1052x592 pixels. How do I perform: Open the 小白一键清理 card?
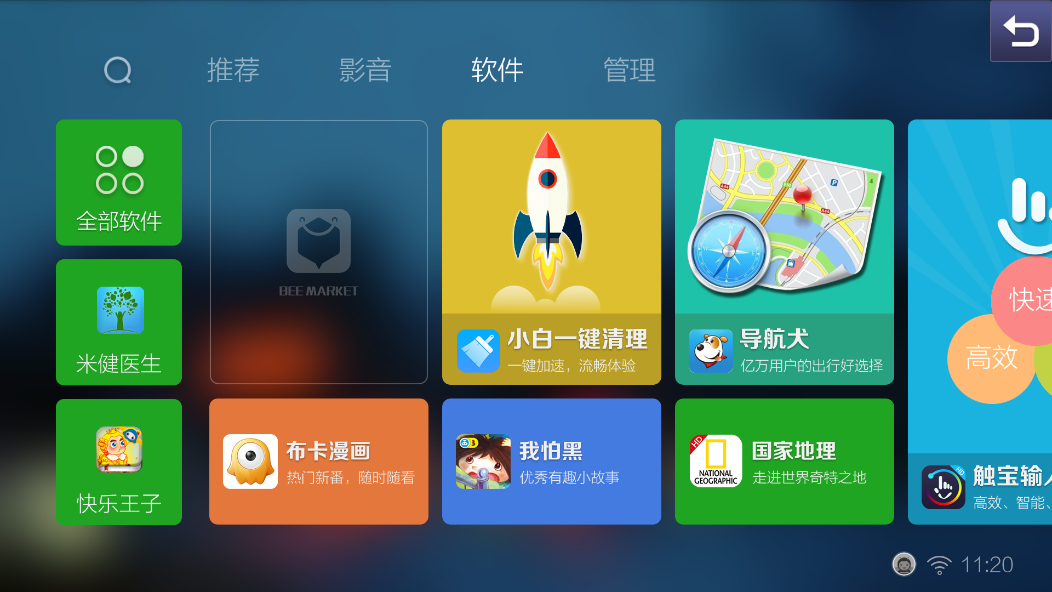(x=551, y=252)
